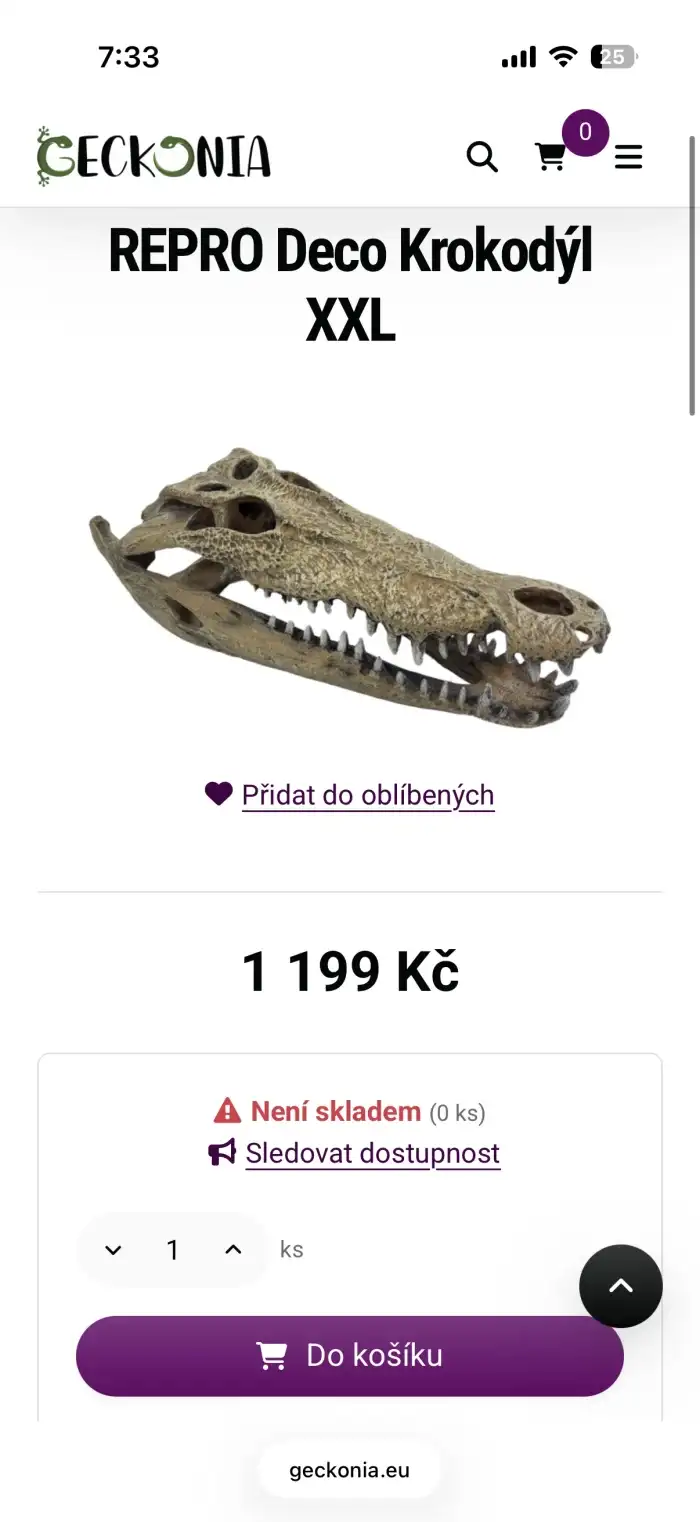
Task: Tap Sledovat dostupnost link
Action: point(372,1153)
